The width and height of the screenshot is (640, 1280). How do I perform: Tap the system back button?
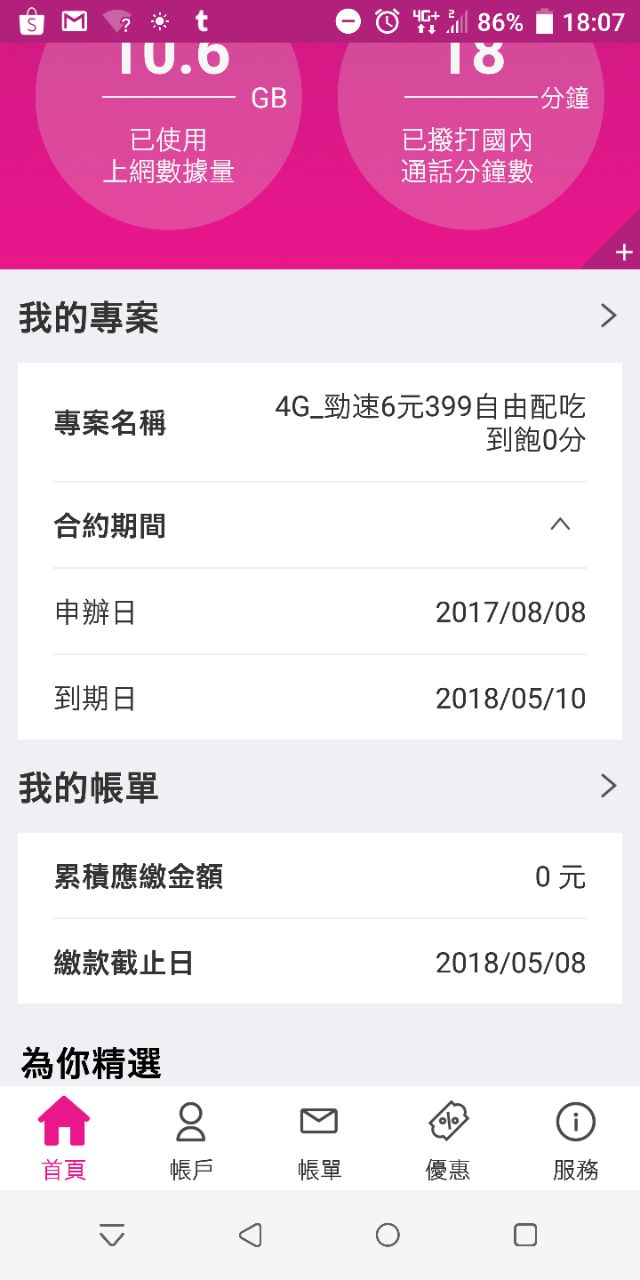pyautogui.click(x=250, y=1235)
